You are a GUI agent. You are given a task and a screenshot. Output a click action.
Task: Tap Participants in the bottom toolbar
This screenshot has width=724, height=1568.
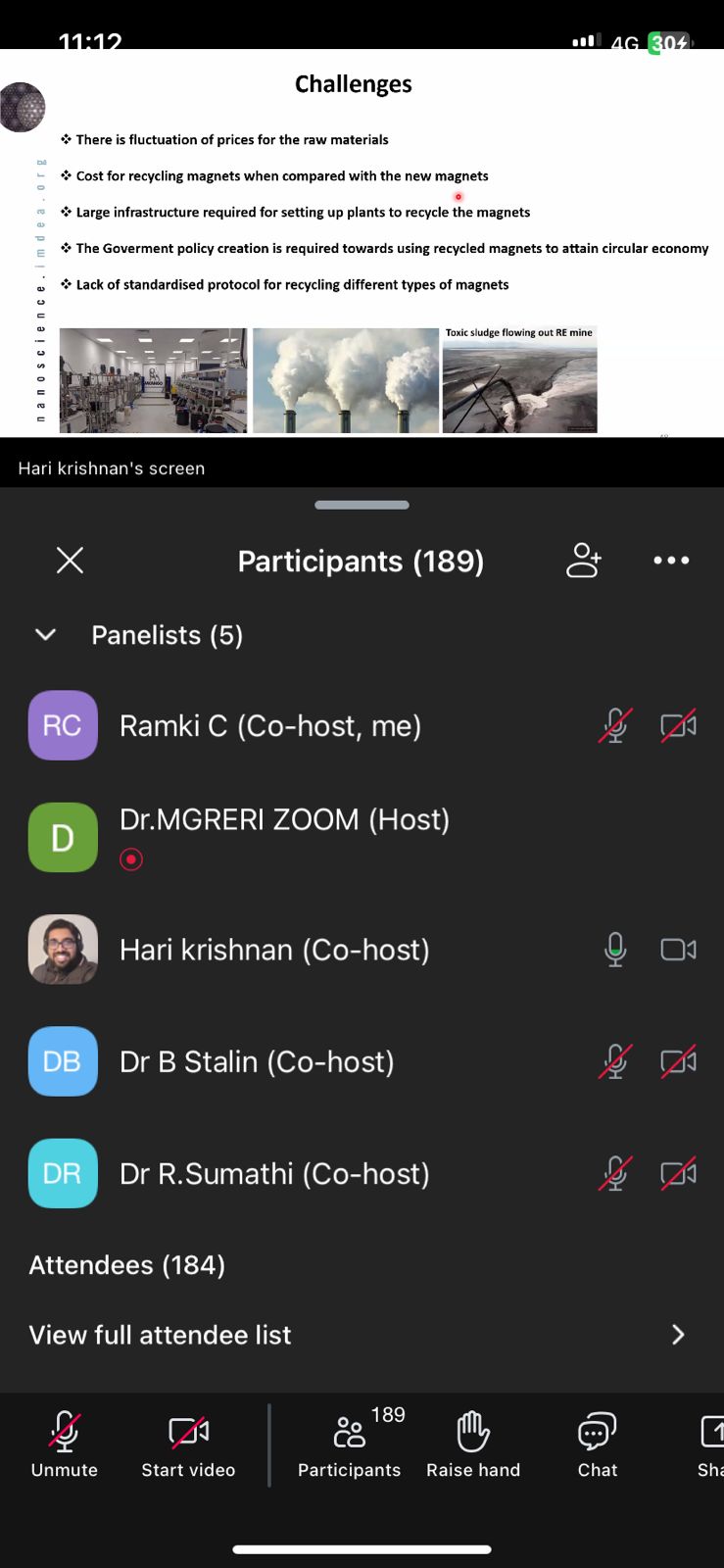(x=350, y=1444)
